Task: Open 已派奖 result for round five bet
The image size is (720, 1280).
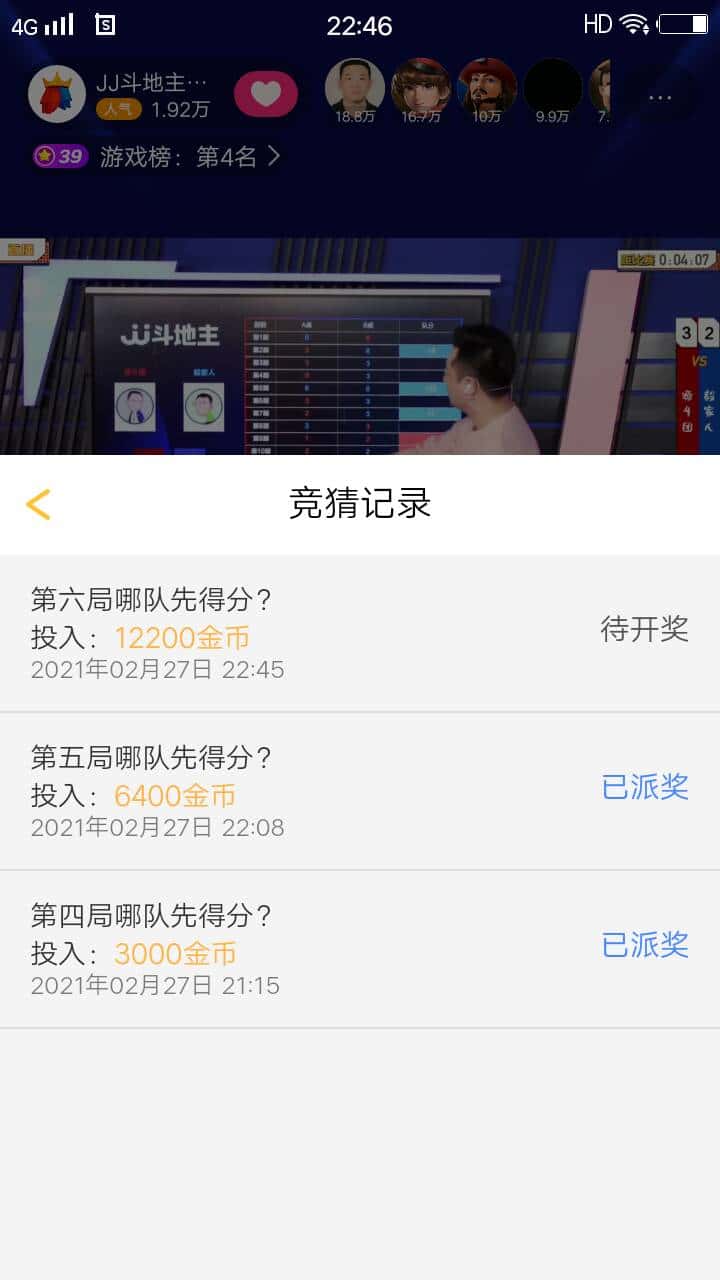Action: click(x=646, y=788)
